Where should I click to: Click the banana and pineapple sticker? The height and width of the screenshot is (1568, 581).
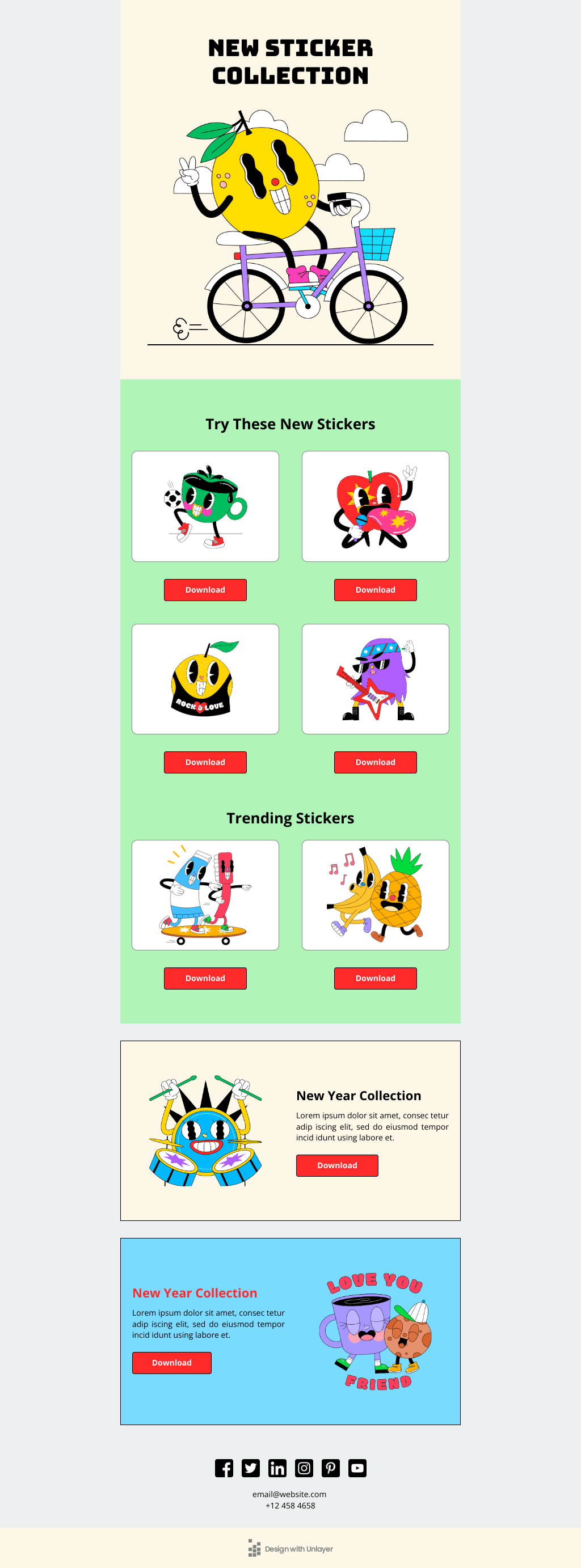(375, 894)
